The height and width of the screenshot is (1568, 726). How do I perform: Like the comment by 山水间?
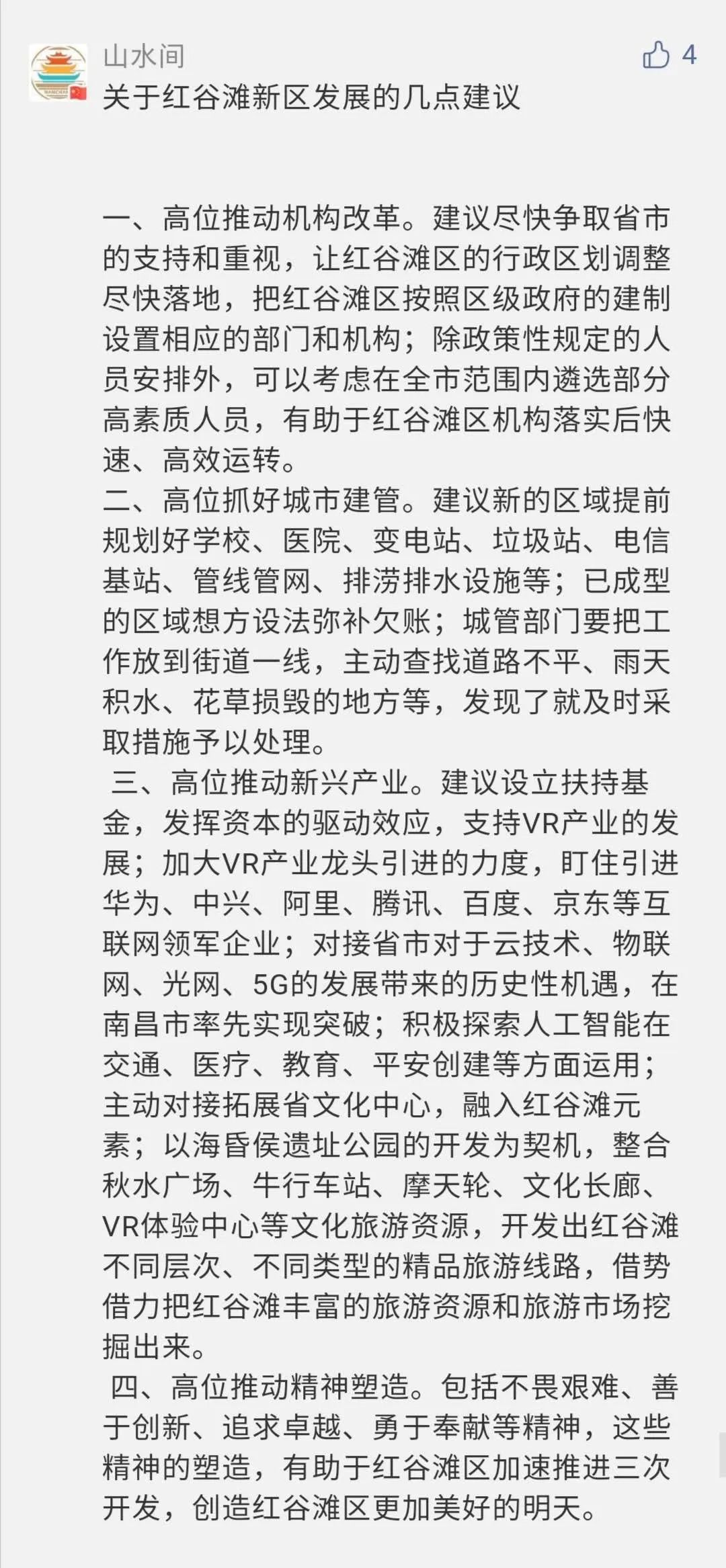coord(656,55)
